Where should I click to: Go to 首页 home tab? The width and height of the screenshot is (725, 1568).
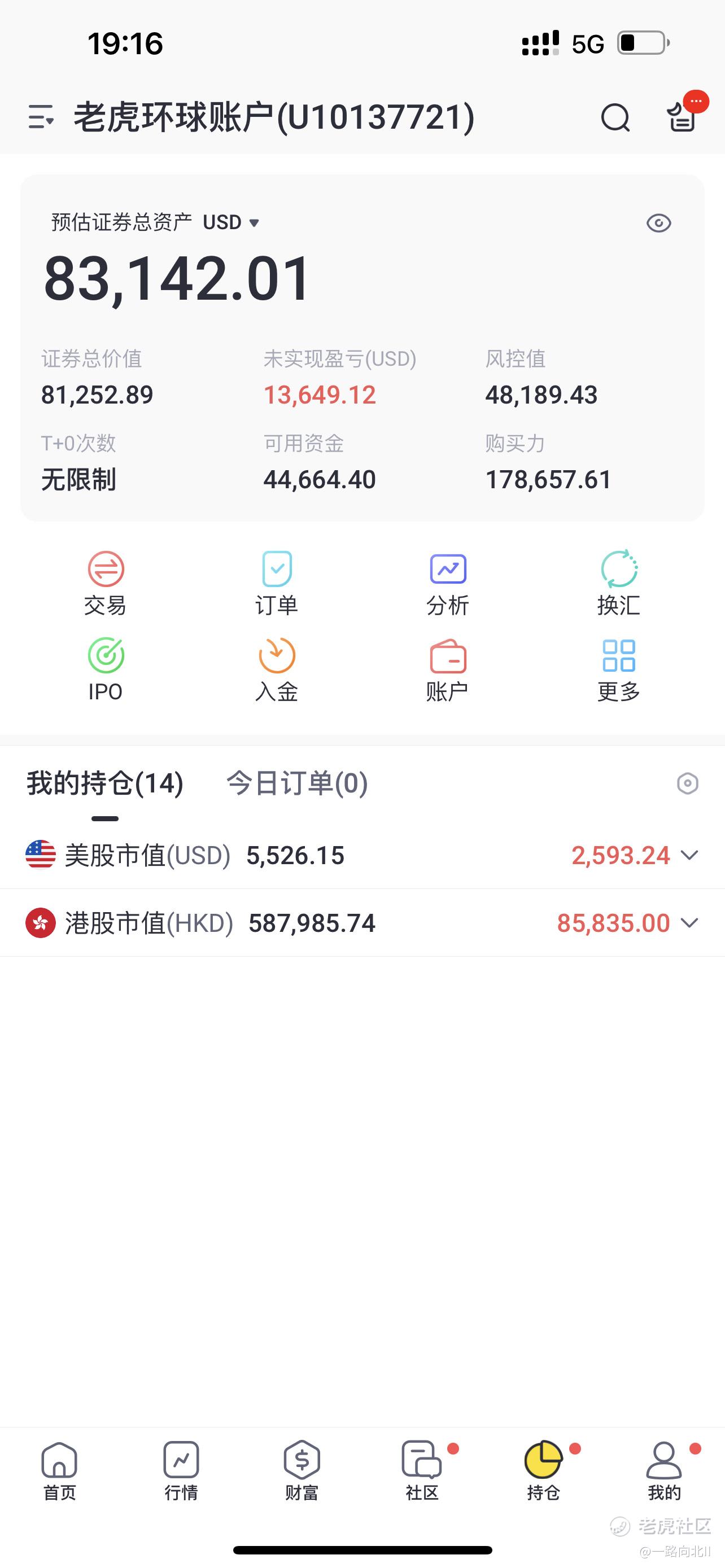pos(60,1470)
